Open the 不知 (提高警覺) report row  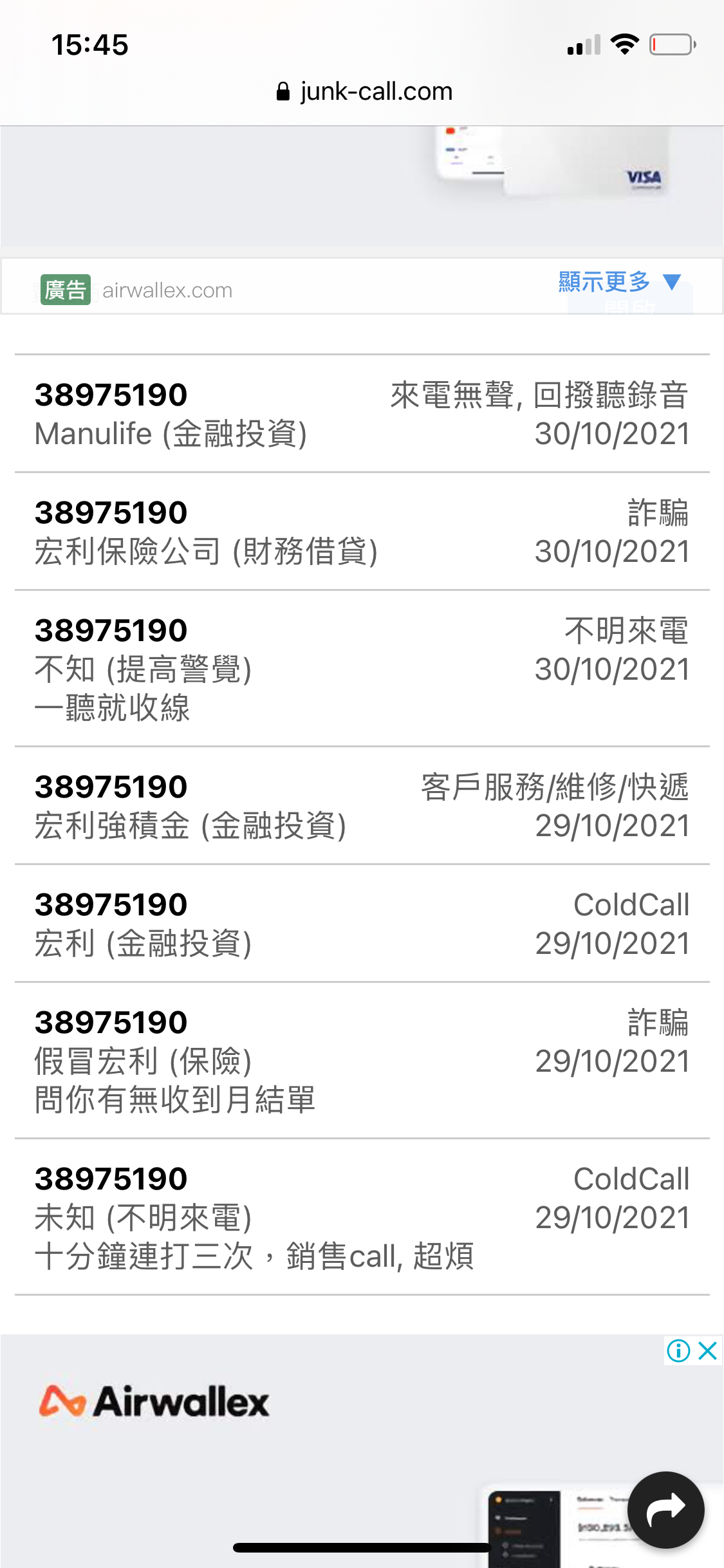(x=362, y=668)
